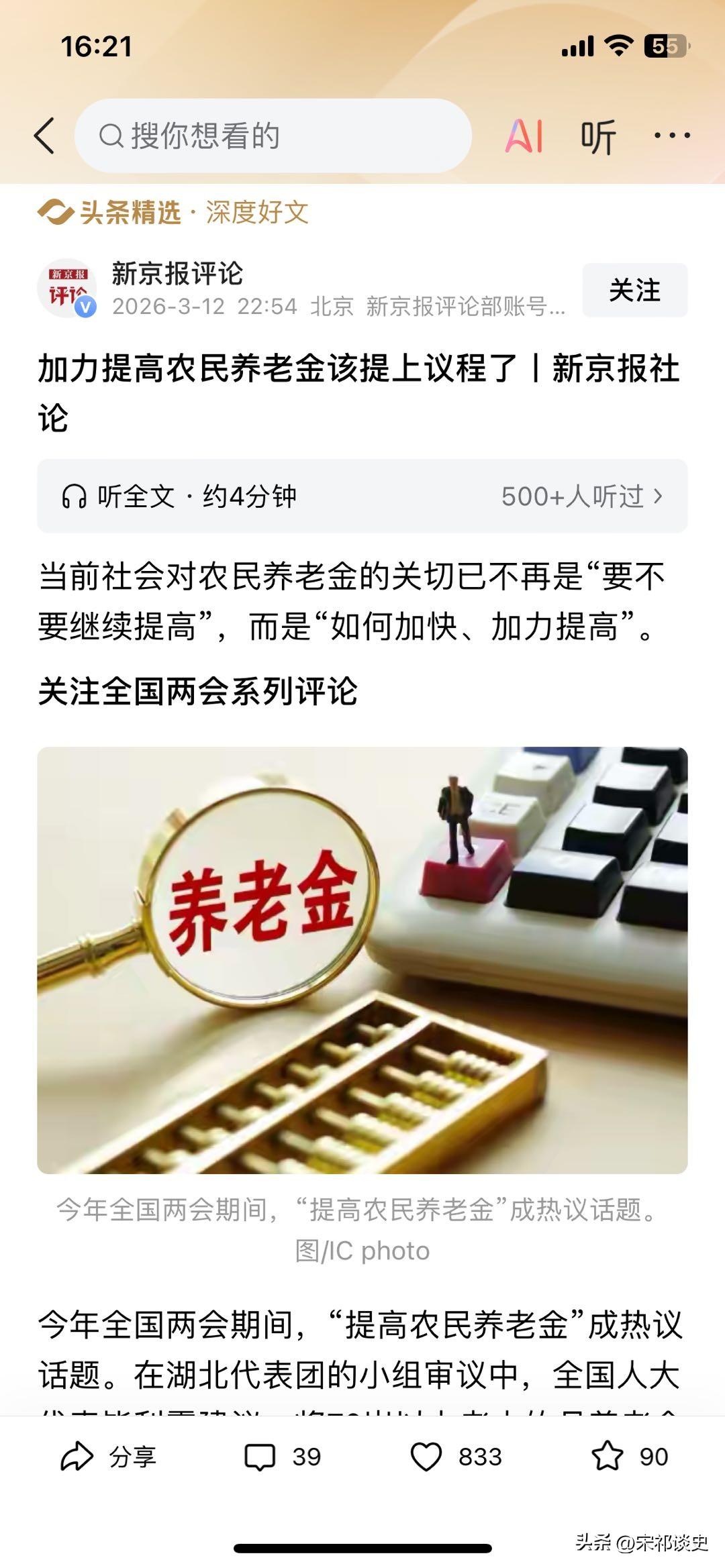
Task: Open 新京报评论 author profile avatar
Action: coord(69,287)
